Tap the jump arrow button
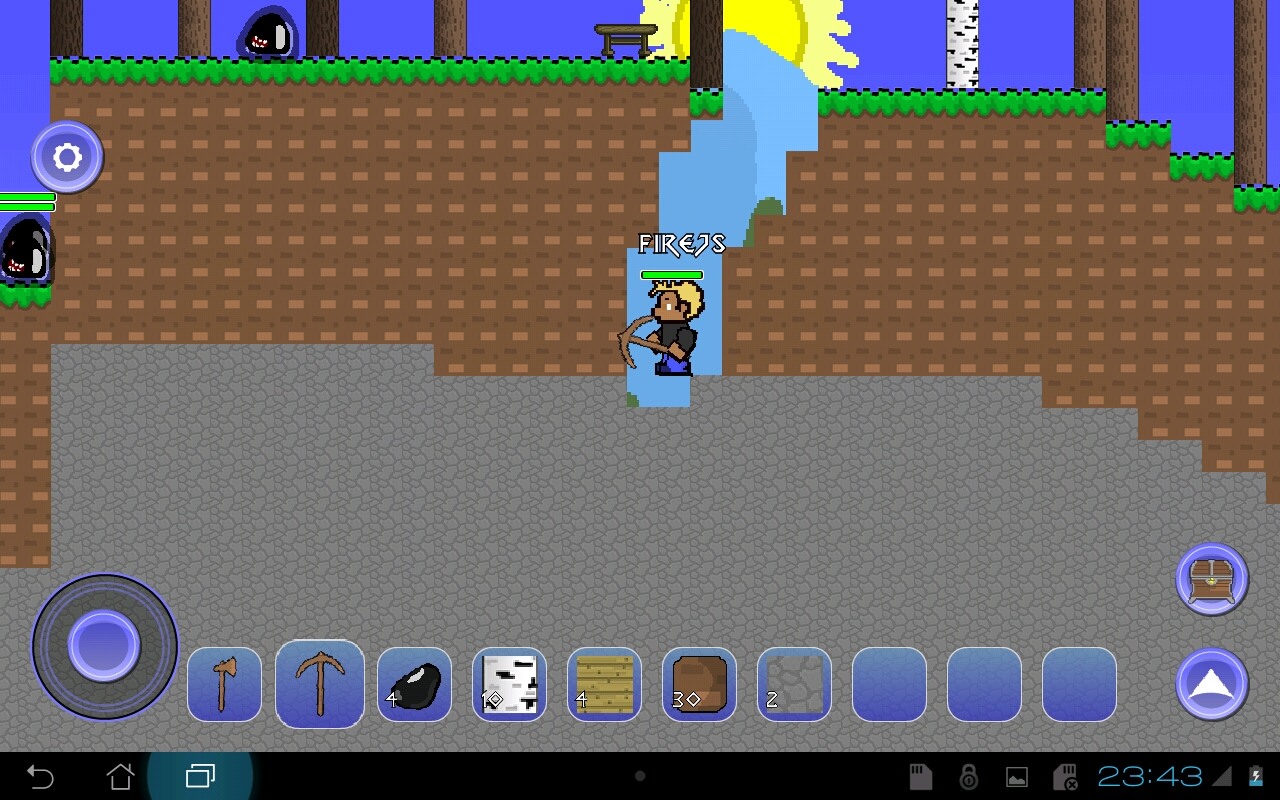The width and height of the screenshot is (1280, 800). pos(1211,684)
